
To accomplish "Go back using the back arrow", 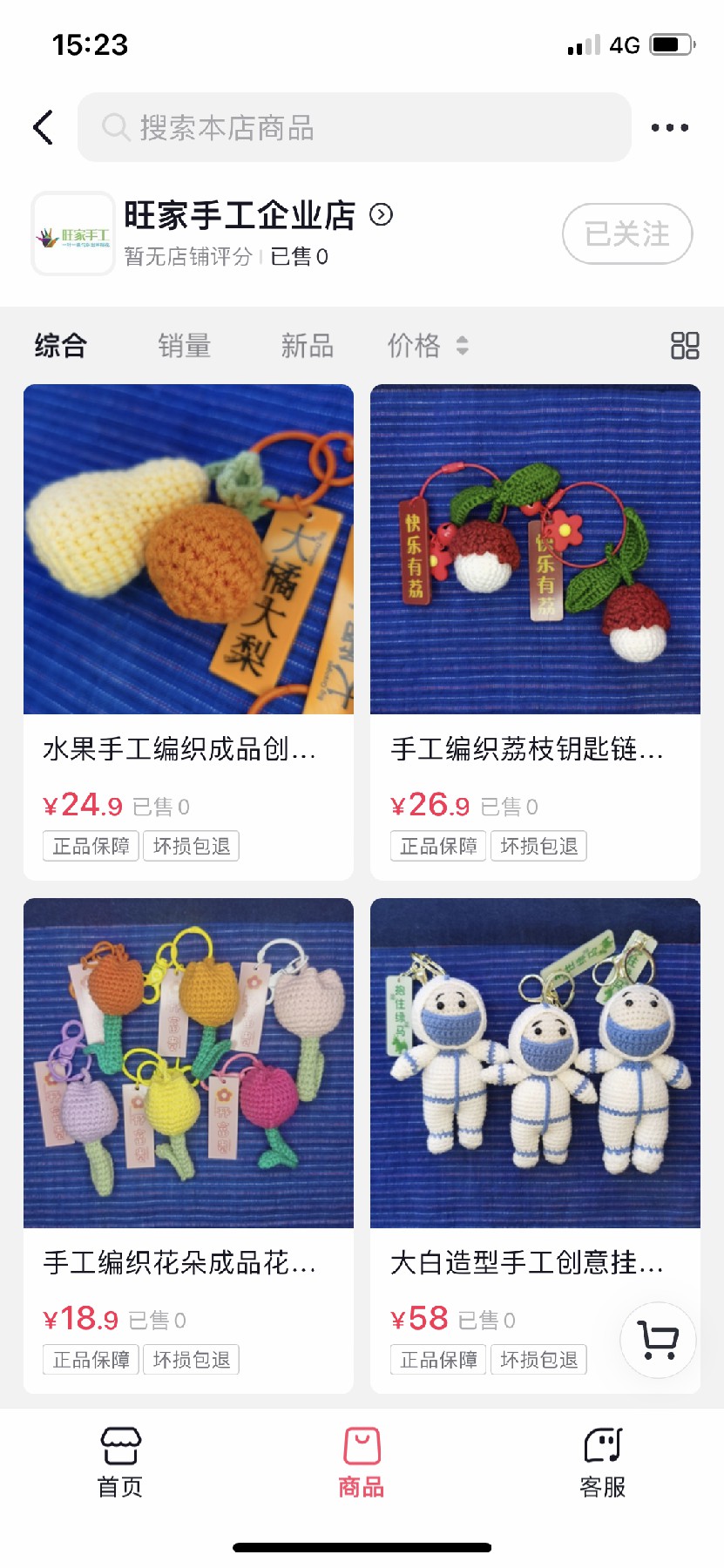I will pyautogui.click(x=44, y=127).
